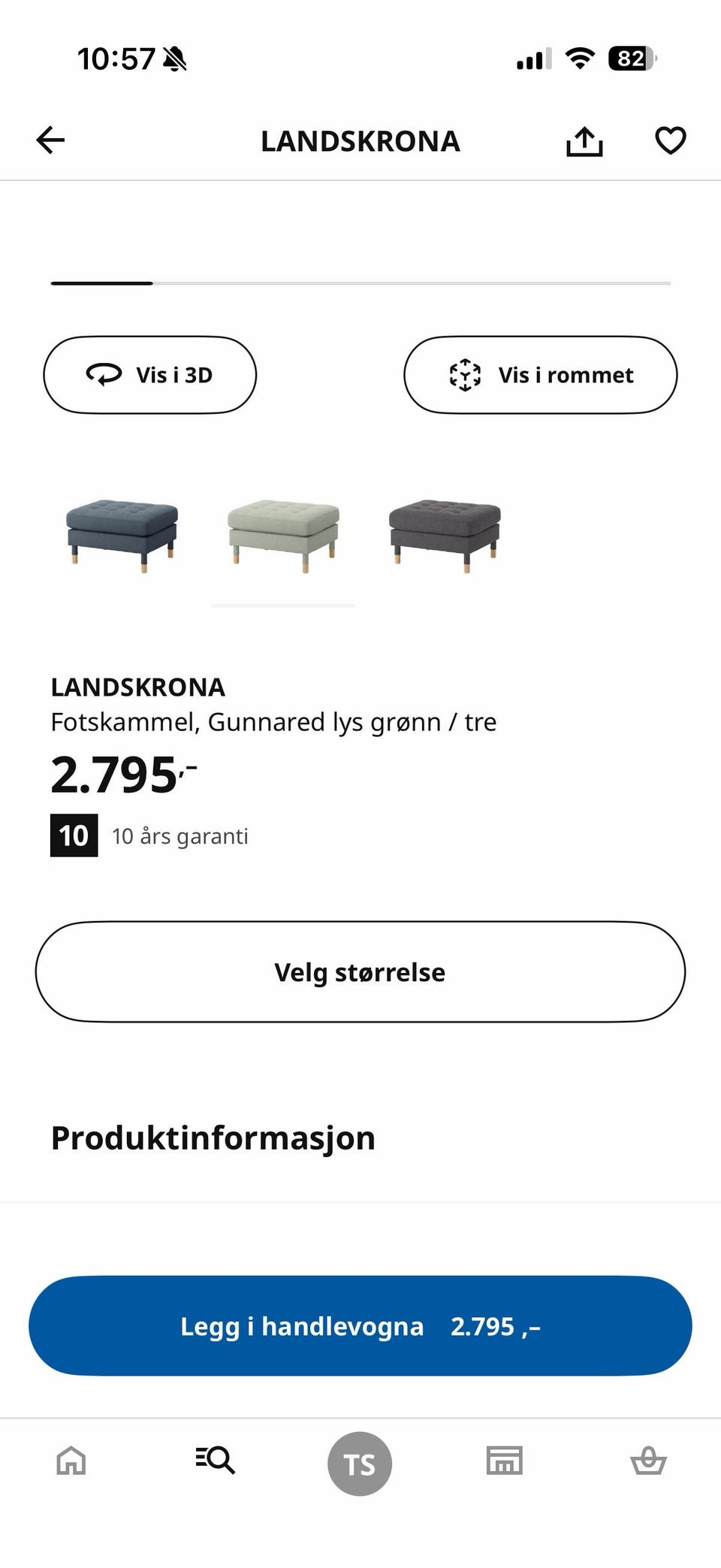This screenshot has height=1568, width=721.
Task: Tap Legg i handlevogna to add to cart
Action: pos(360,1325)
